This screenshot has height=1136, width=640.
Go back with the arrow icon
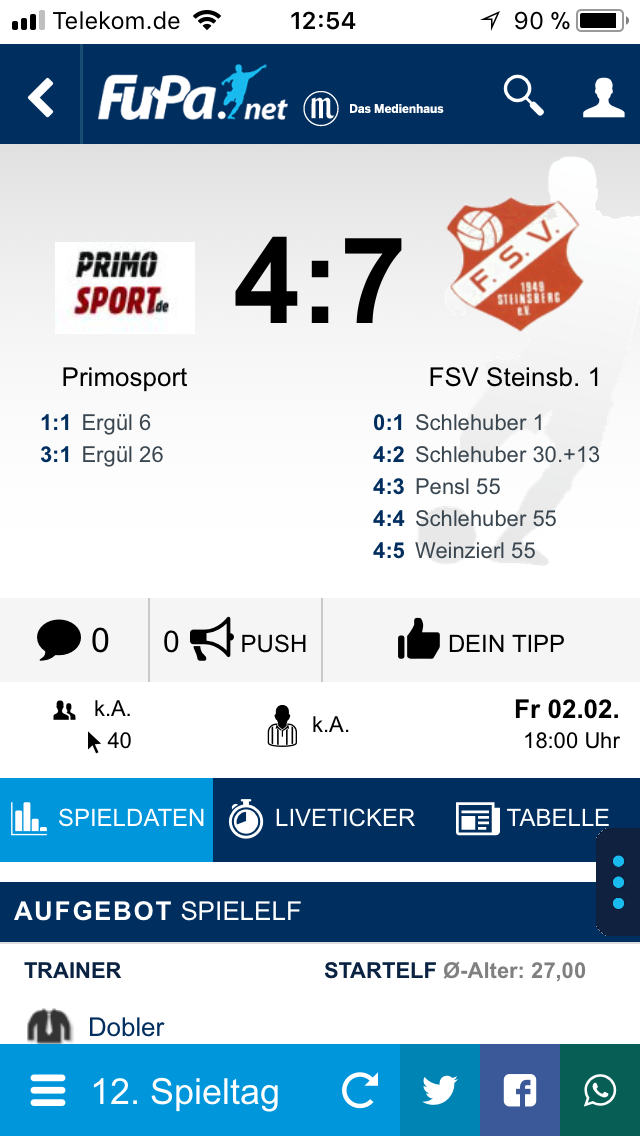[x=41, y=97]
